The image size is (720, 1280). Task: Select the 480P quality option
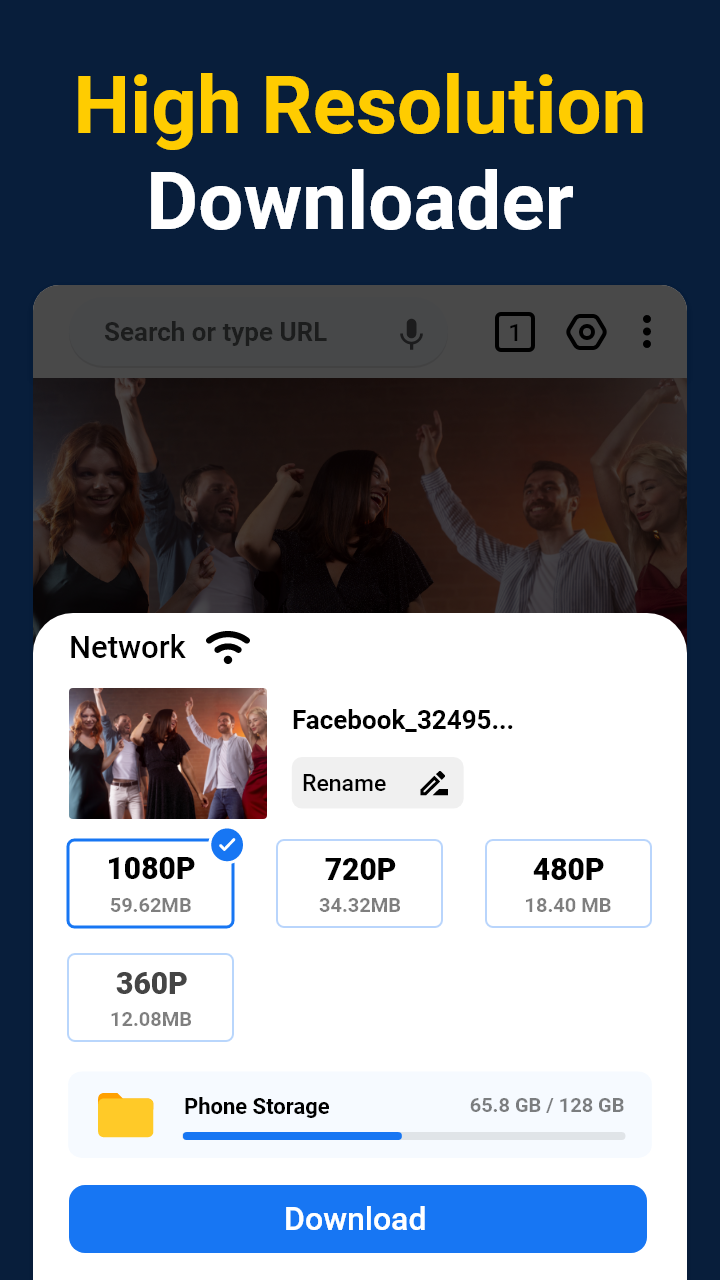[568, 883]
